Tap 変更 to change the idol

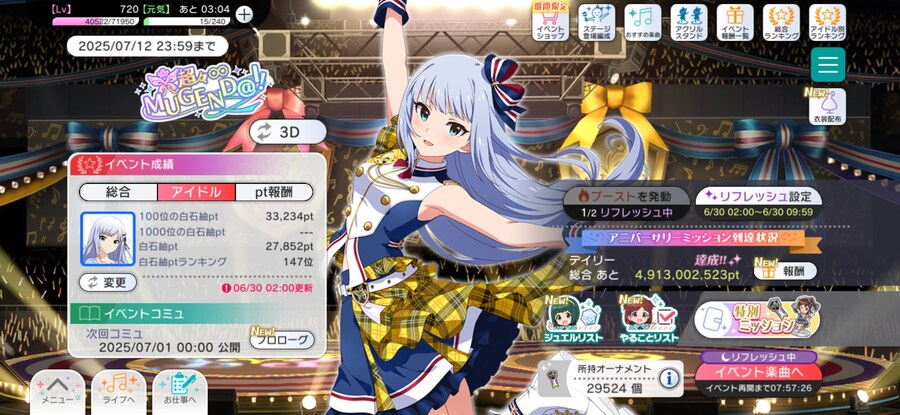pyautogui.click(x=108, y=282)
